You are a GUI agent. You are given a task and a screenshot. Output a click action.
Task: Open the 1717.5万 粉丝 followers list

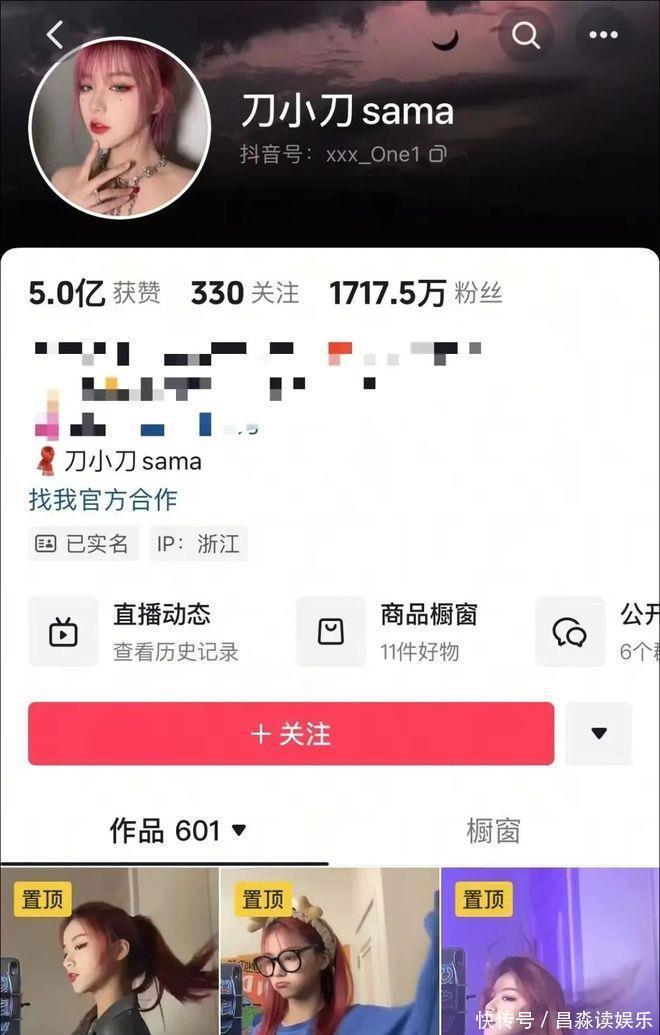415,293
